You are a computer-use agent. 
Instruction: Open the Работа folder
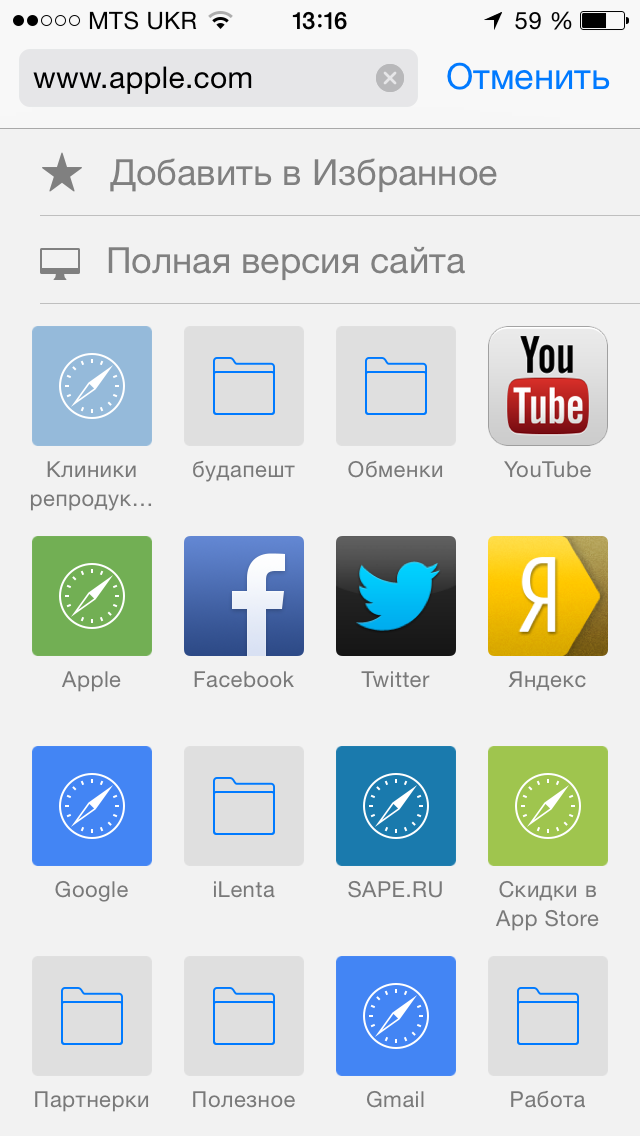point(548,1016)
